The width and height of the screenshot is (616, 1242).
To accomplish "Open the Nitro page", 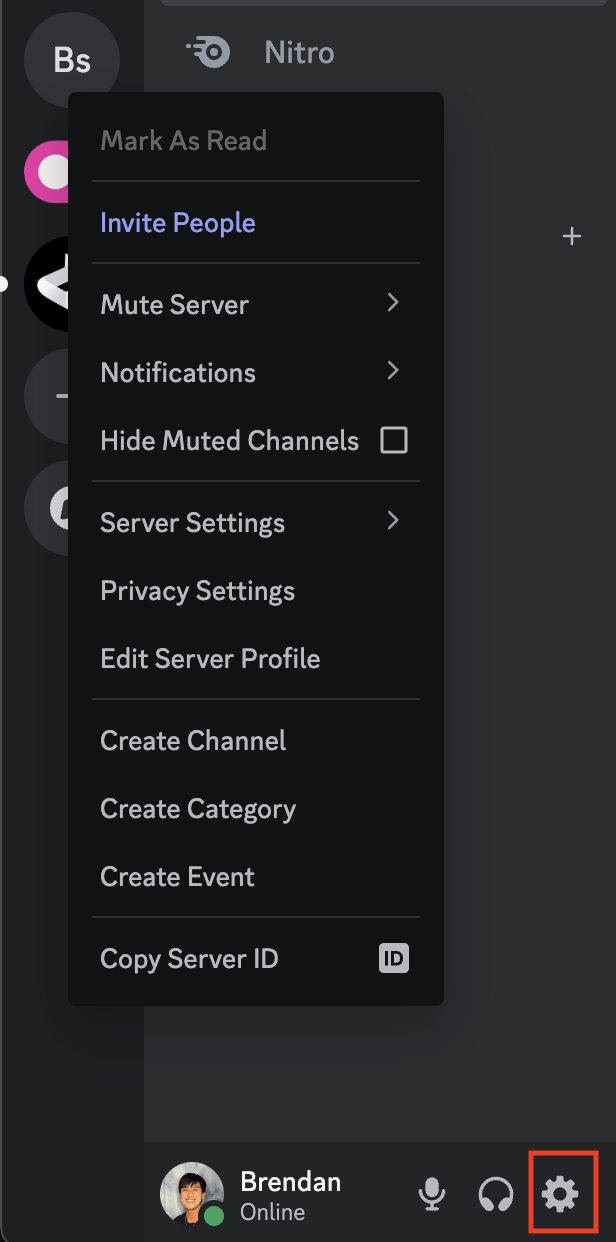I will [298, 52].
